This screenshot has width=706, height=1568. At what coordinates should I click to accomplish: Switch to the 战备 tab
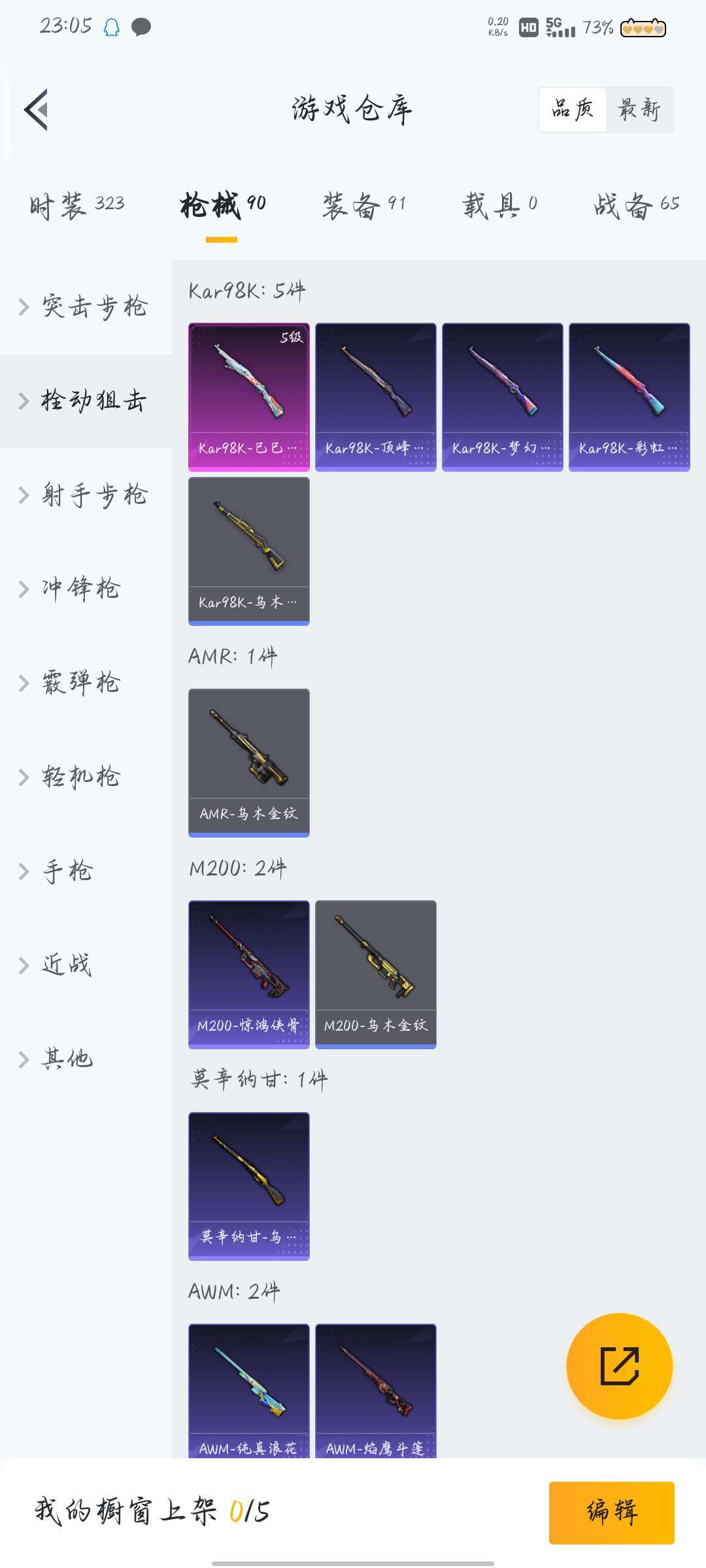(636, 204)
